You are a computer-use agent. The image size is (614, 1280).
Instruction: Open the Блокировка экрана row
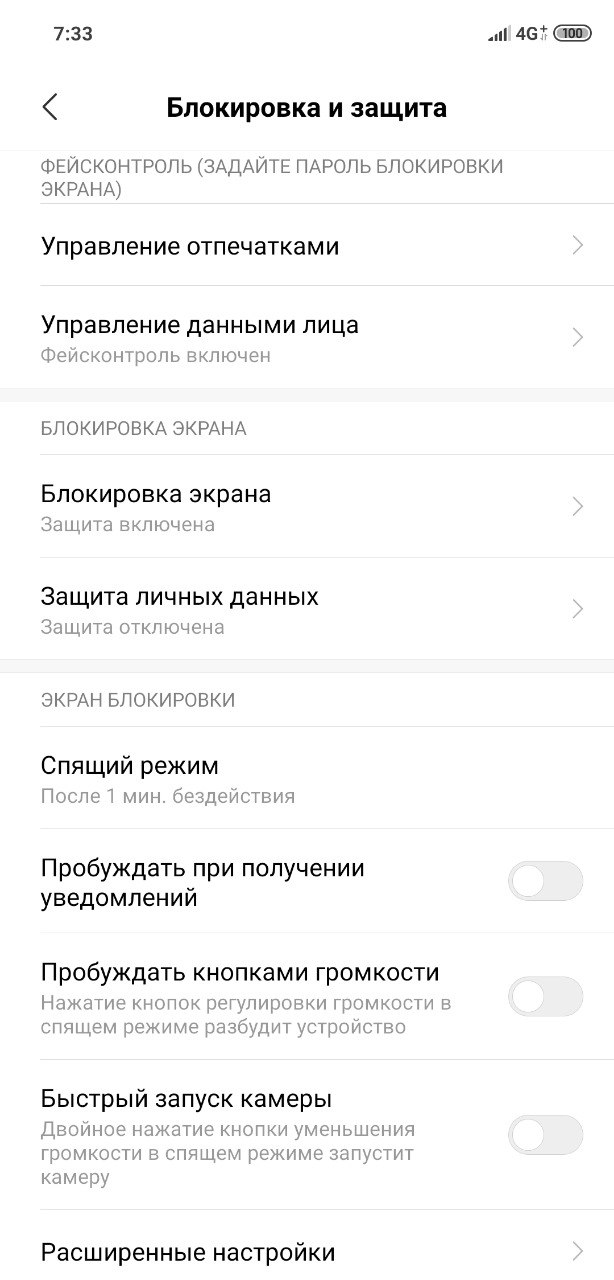tap(307, 507)
